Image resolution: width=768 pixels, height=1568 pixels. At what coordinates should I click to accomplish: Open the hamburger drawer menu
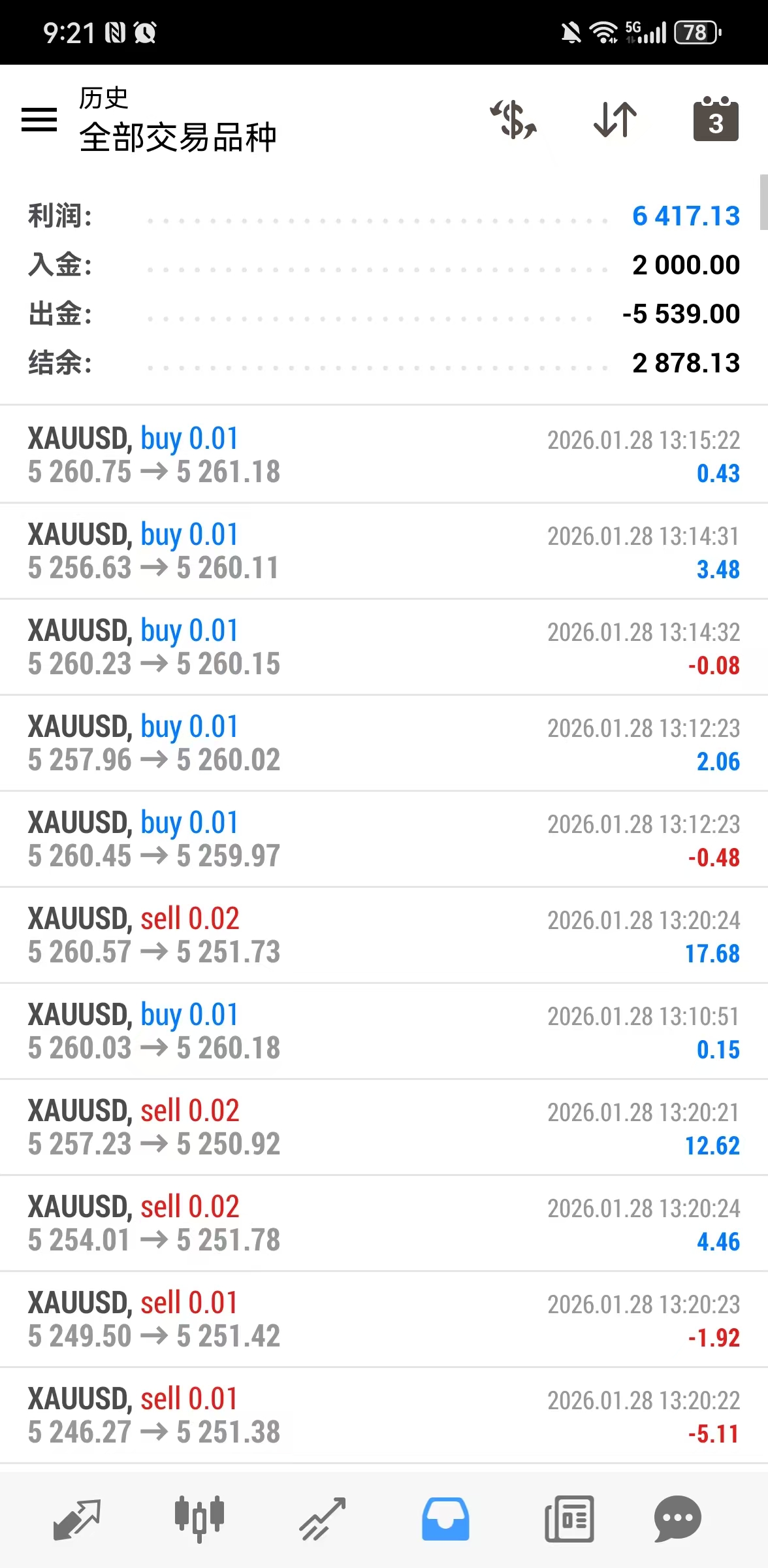coord(39,120)
